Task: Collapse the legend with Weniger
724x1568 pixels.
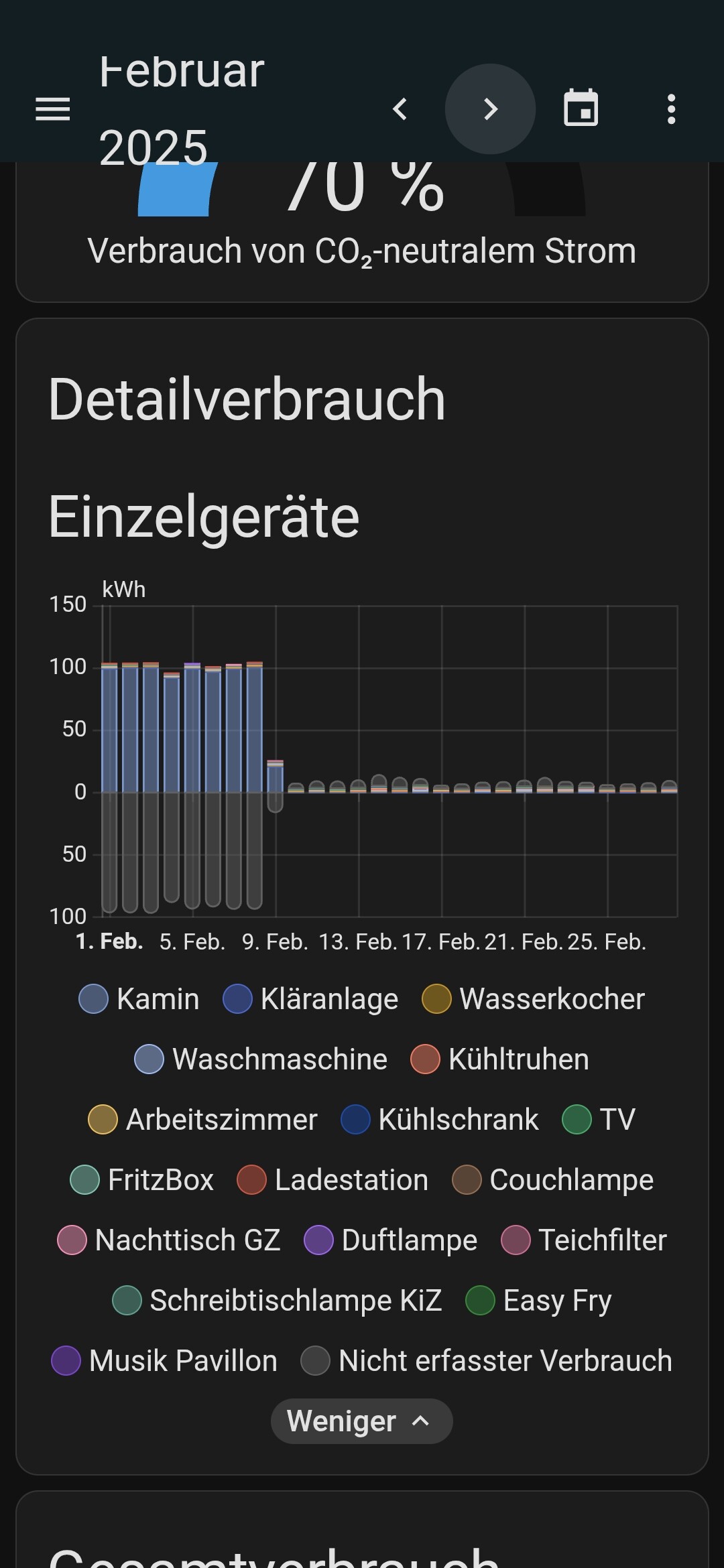Action: [x=361, y=1421]
